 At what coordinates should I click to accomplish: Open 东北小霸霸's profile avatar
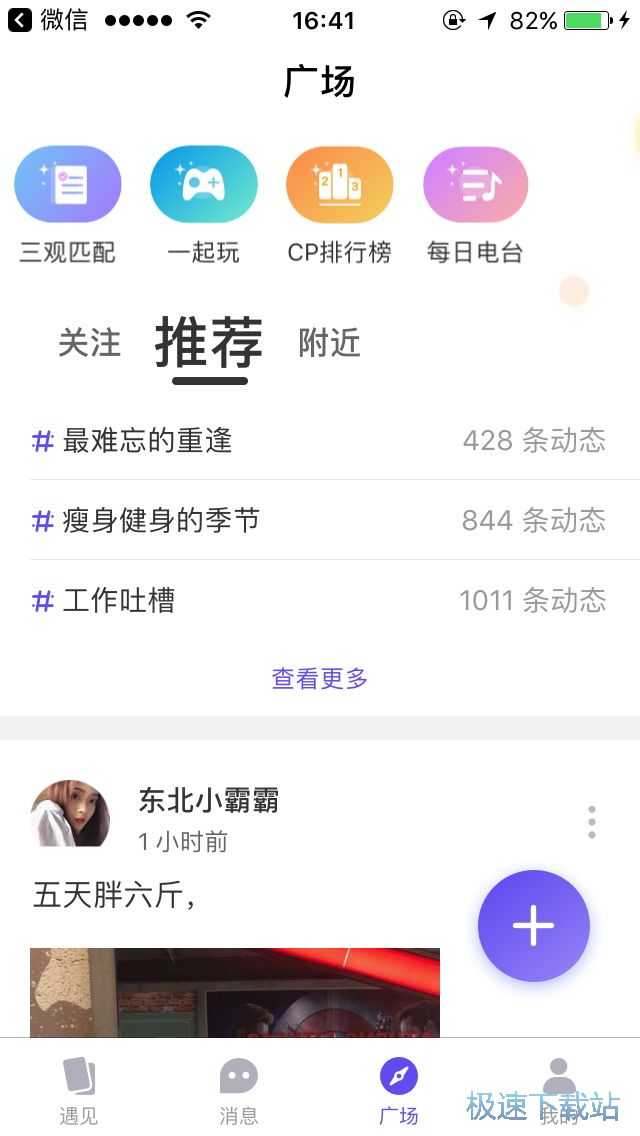click(x=70, y=814)
